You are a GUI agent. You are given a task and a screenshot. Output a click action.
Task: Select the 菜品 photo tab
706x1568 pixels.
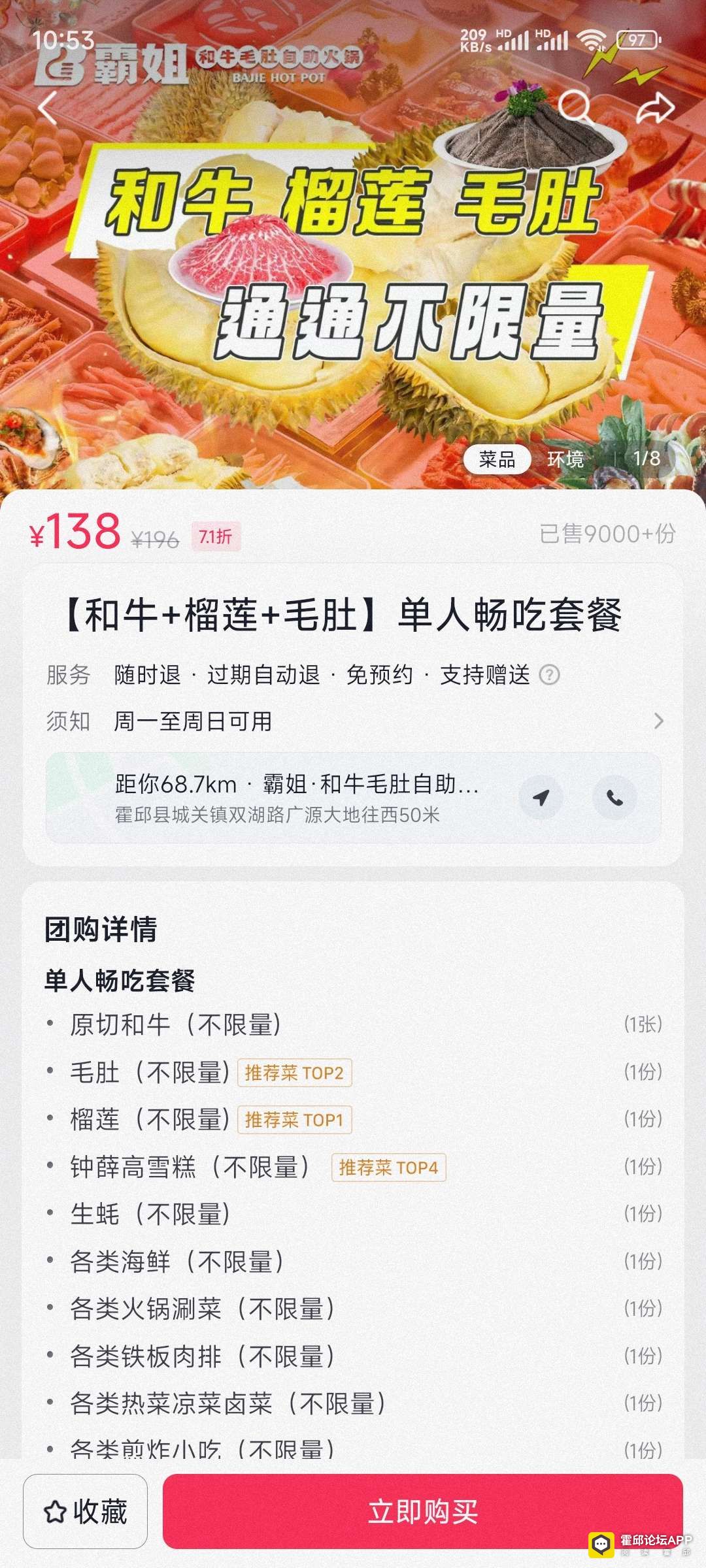(497, 459)
